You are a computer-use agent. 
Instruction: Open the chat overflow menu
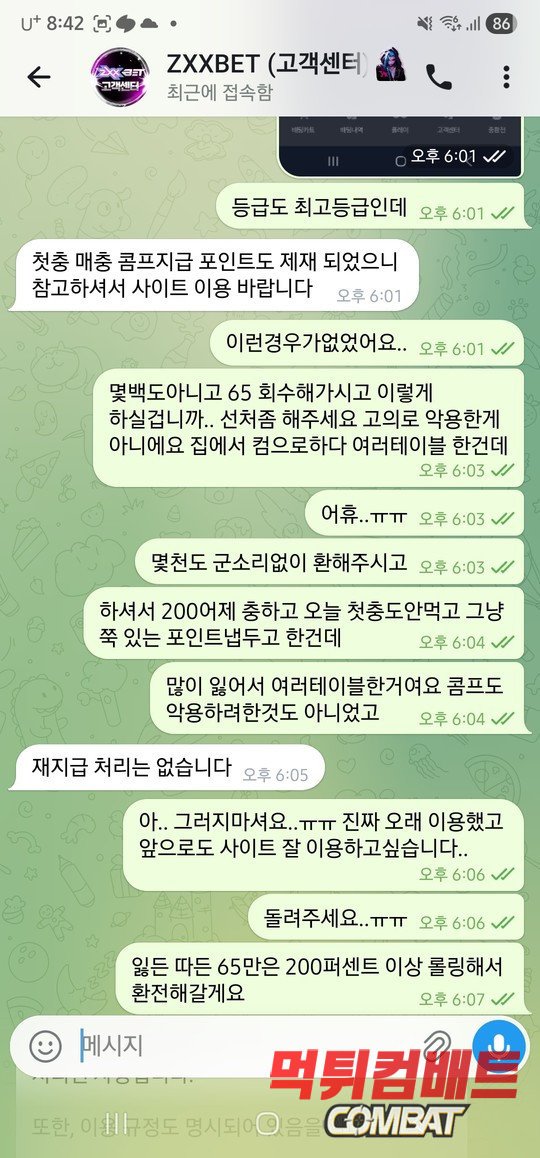point(506,77)
